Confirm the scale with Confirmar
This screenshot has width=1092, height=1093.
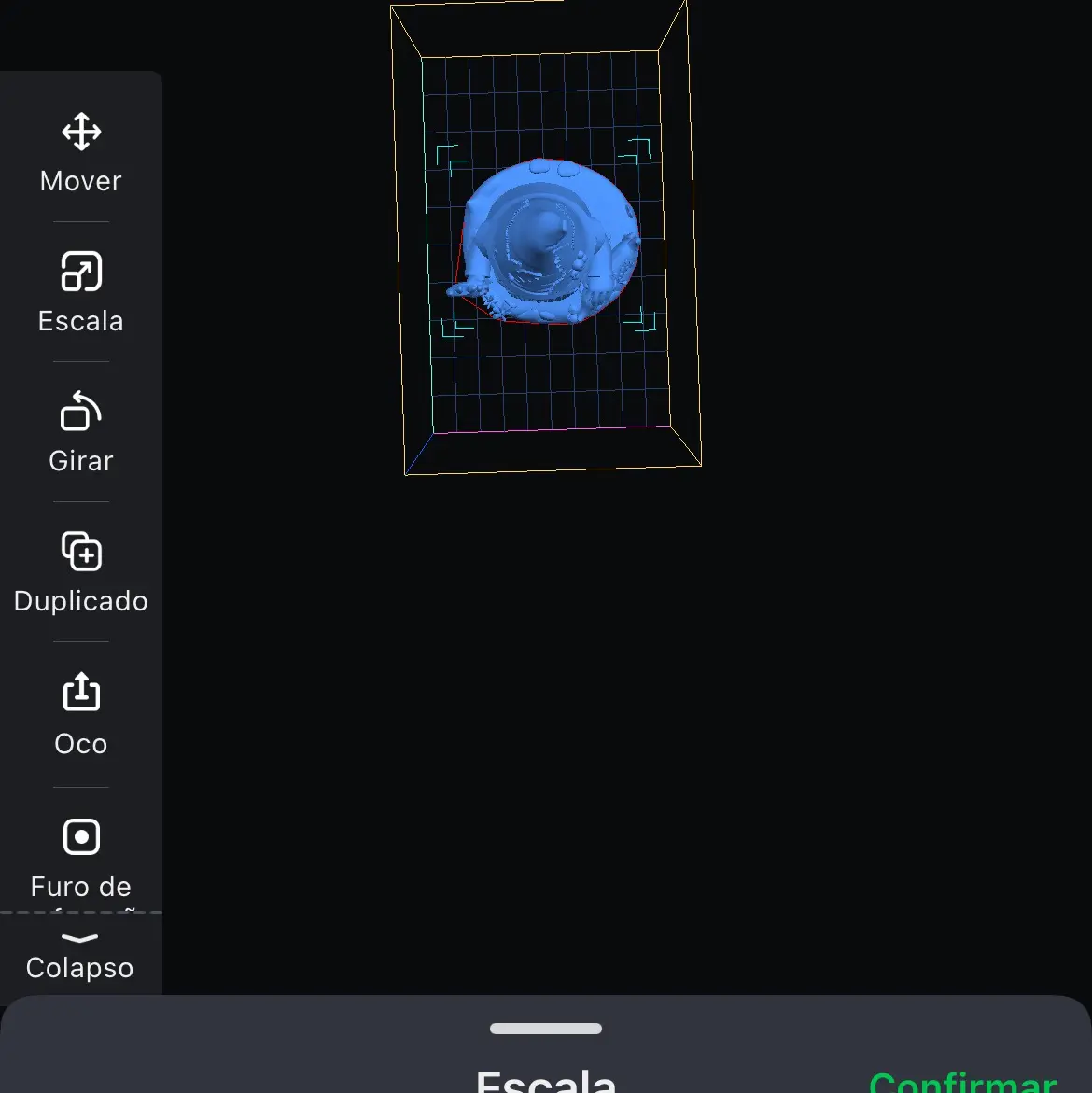click(963, 1082)
